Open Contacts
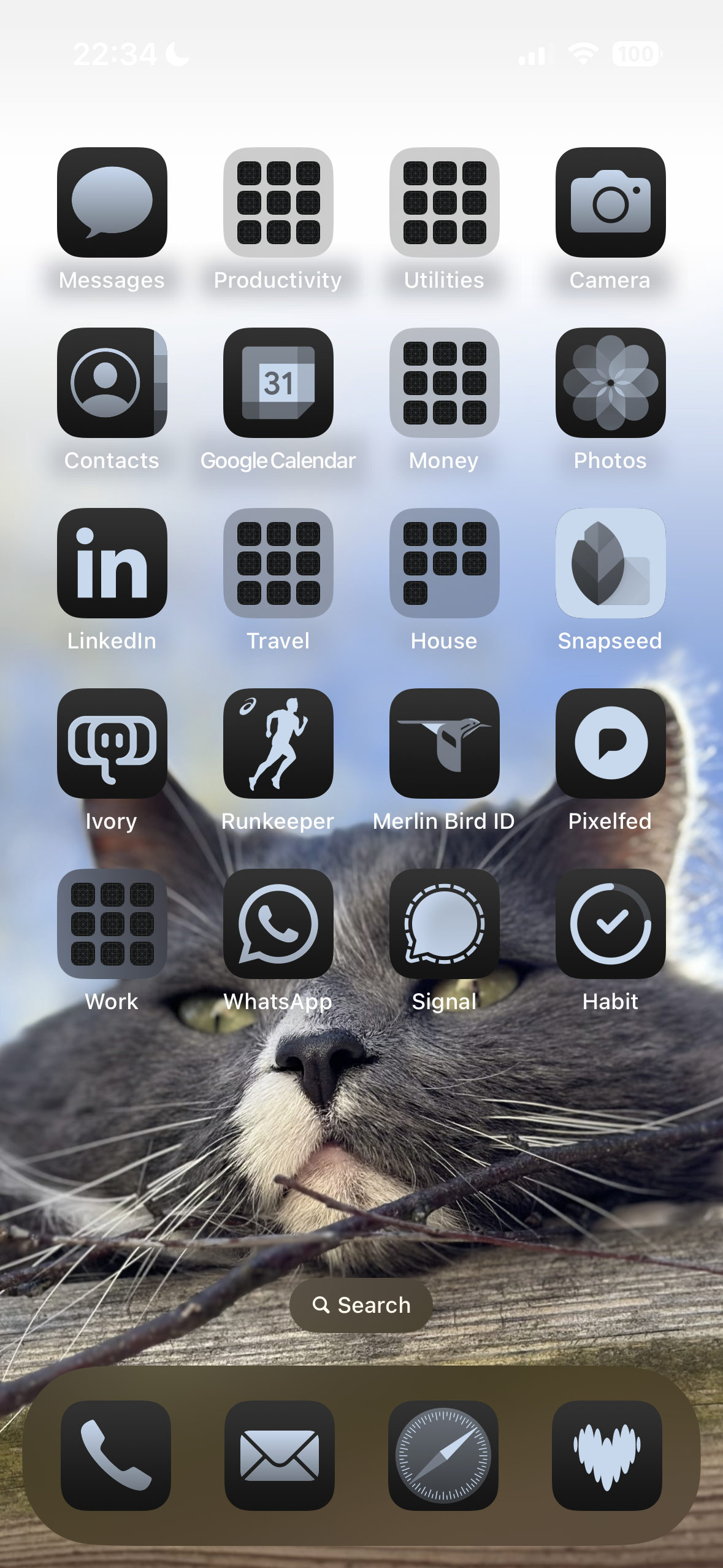723x1568 pixels. point(112,382)
